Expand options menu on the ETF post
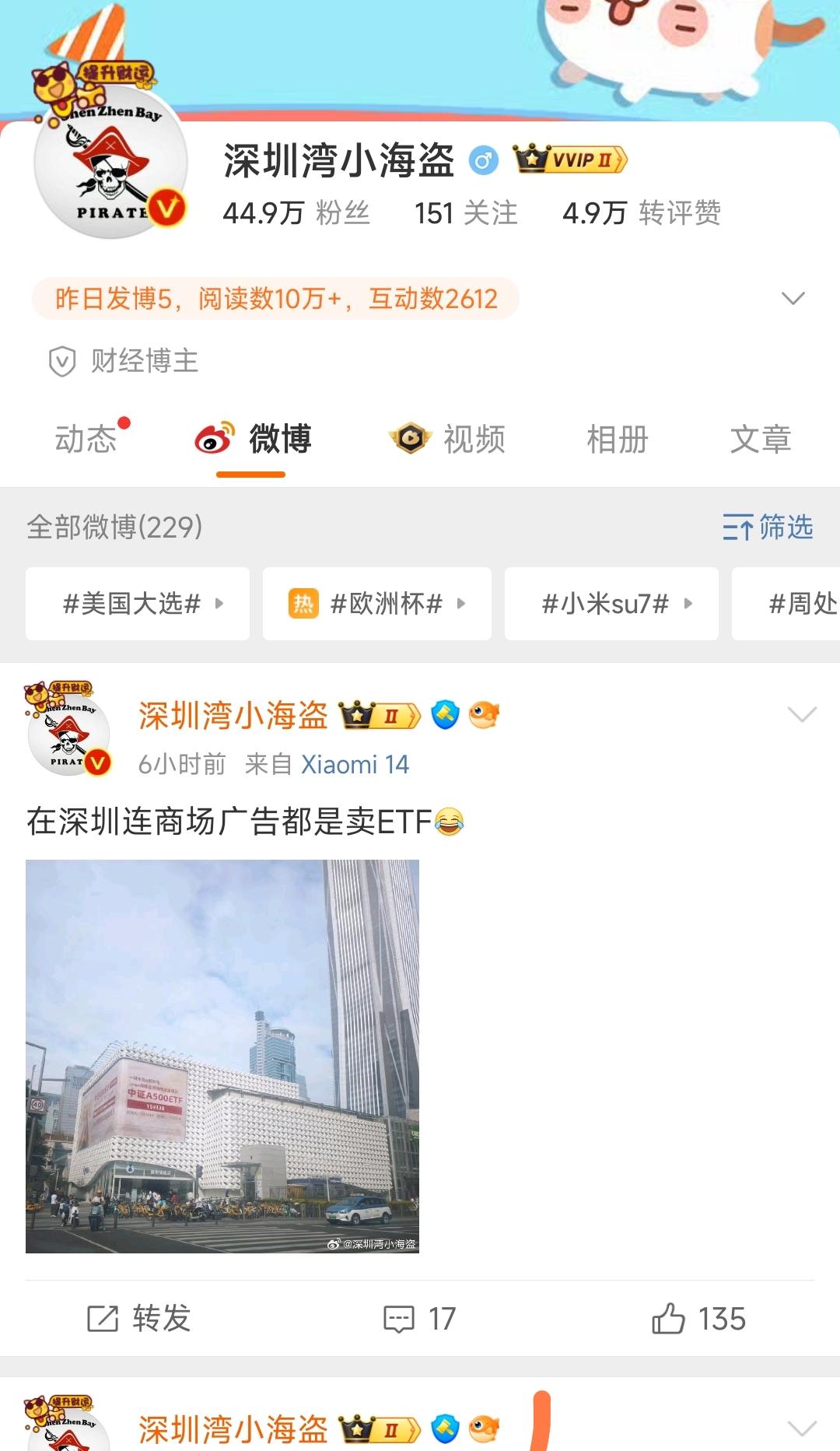This screenshot has width=840, height=1451. [801, 714]
